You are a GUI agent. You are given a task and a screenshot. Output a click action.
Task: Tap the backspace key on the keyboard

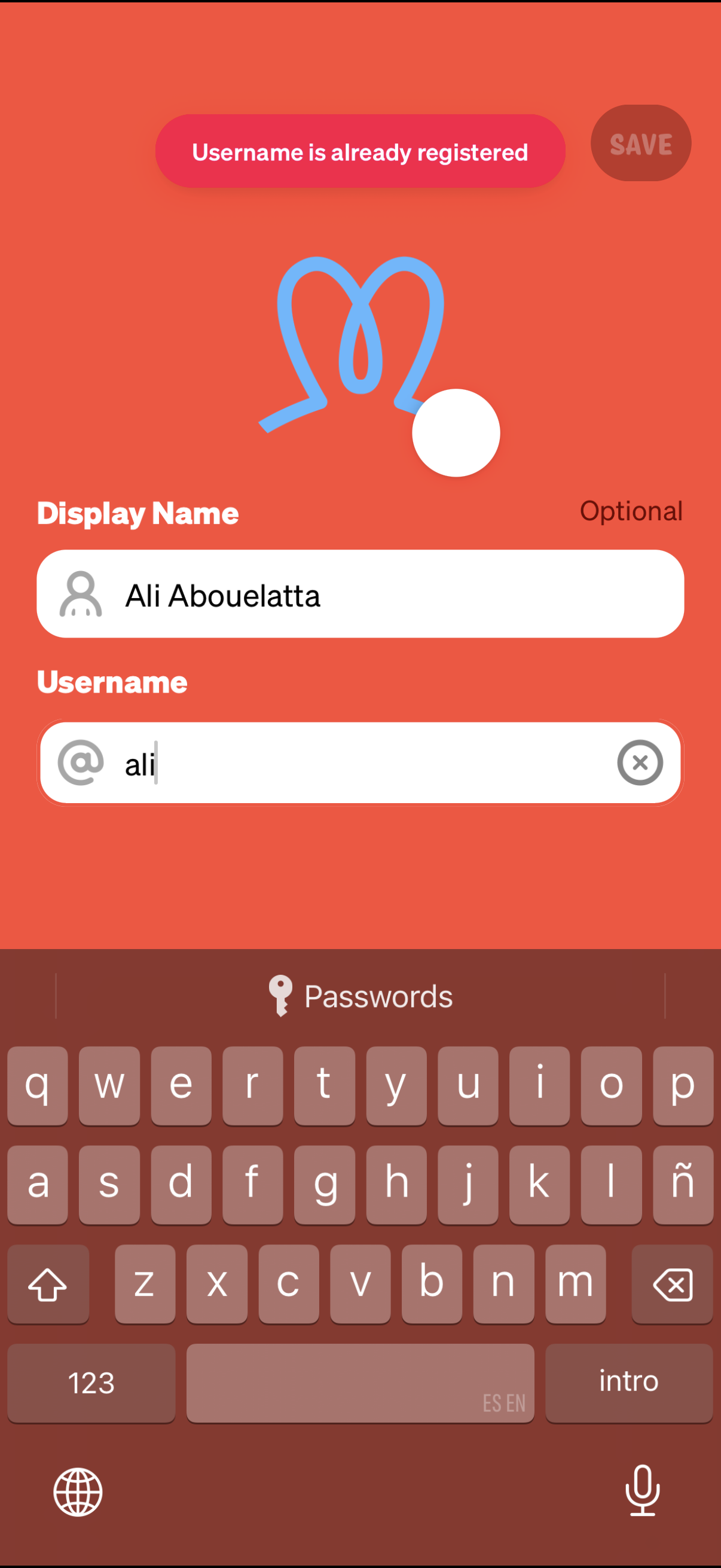click(673, 1285)
